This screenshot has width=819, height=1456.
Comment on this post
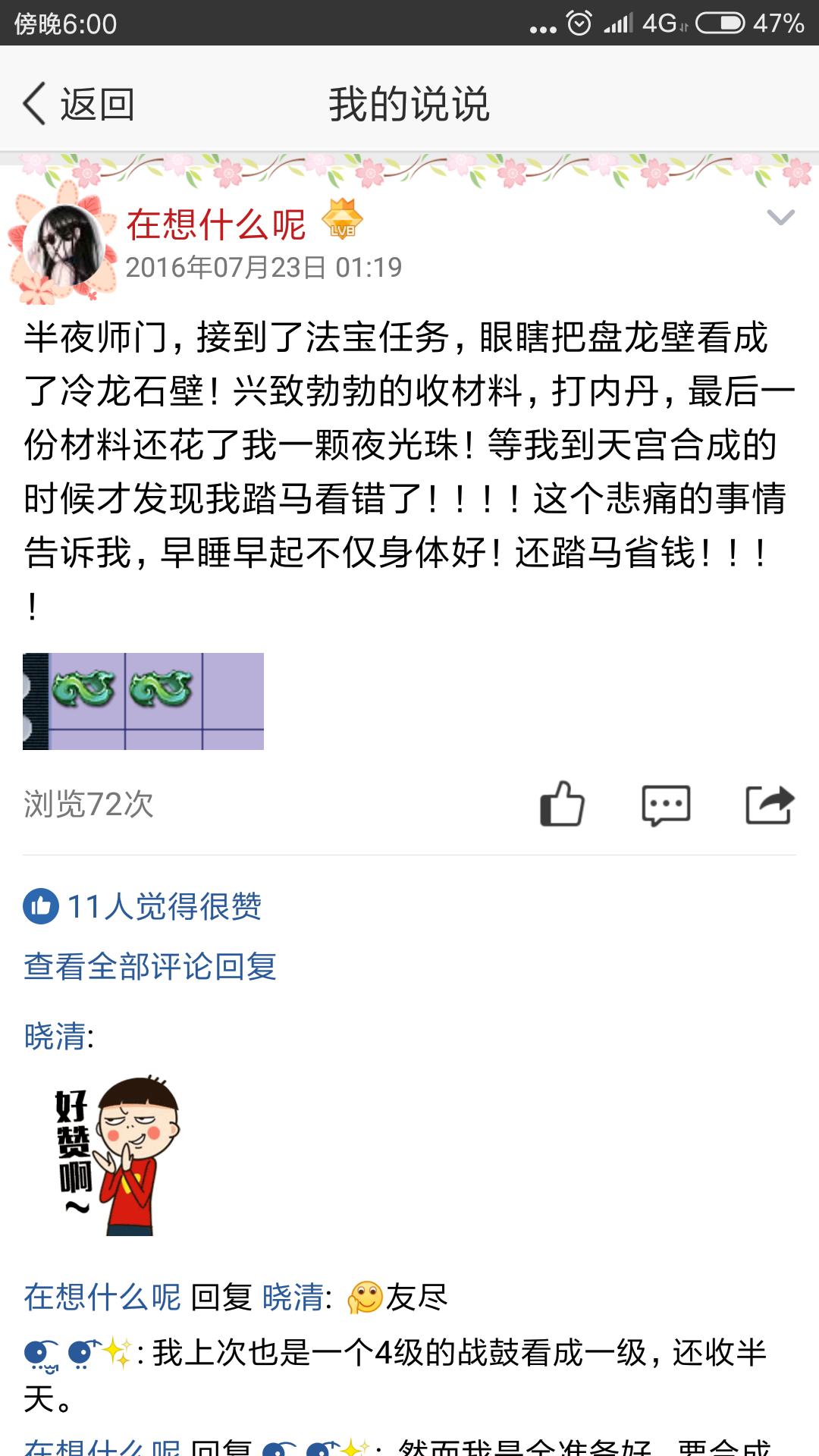[666, 804]
